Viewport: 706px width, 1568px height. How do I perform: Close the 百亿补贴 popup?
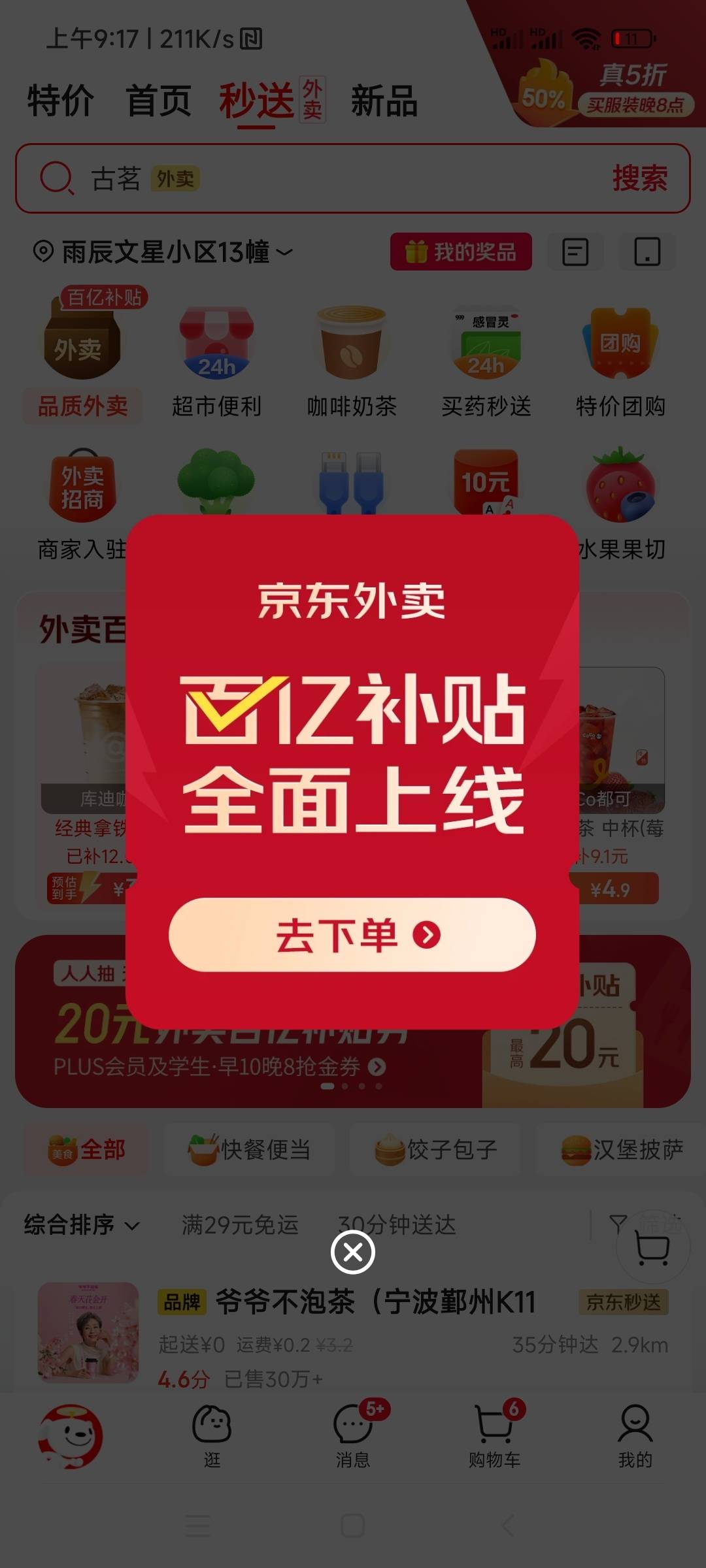353,1252
